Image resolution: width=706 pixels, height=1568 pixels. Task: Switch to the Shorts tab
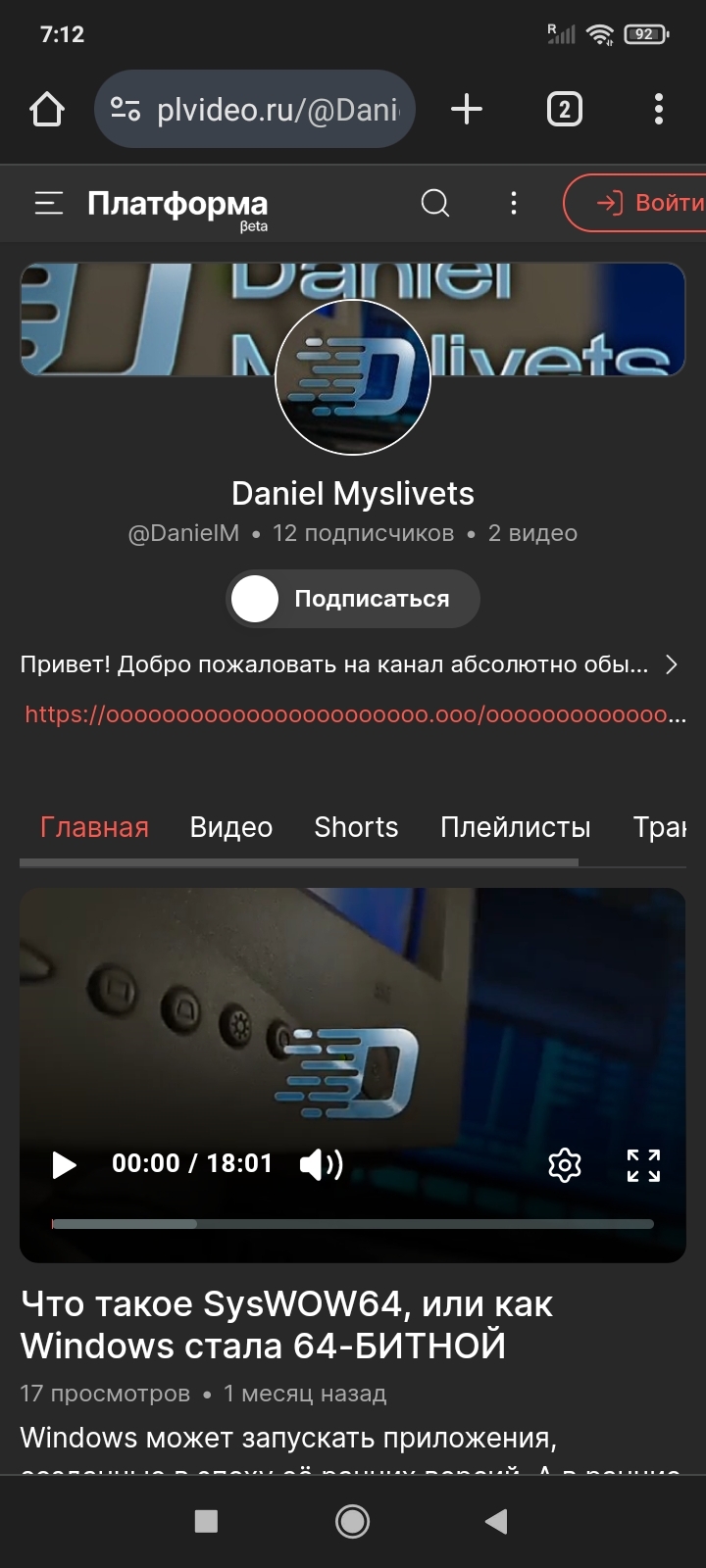pyautogui.click(x=356, y=827)
